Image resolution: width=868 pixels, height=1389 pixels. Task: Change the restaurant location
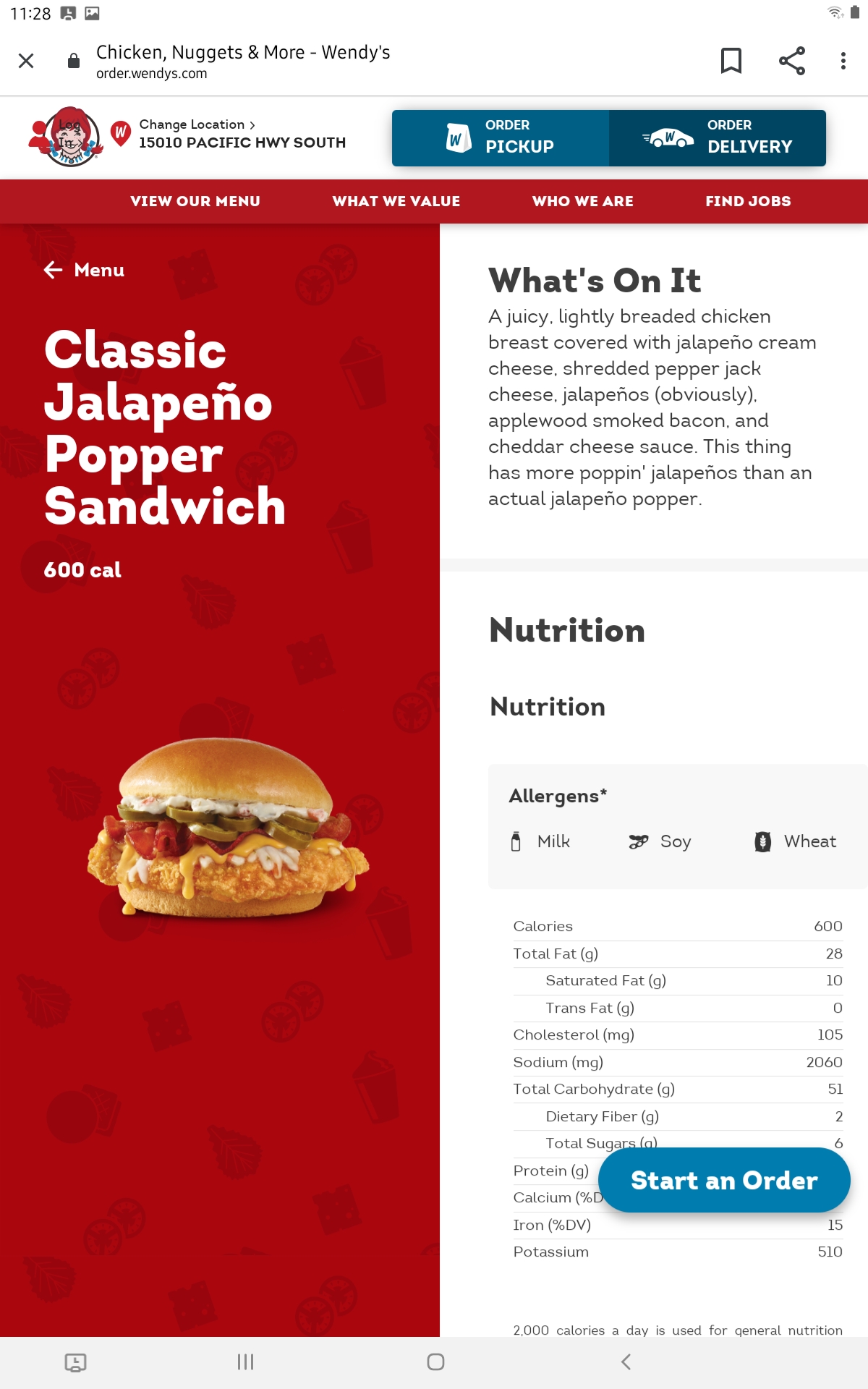point(197,124)
